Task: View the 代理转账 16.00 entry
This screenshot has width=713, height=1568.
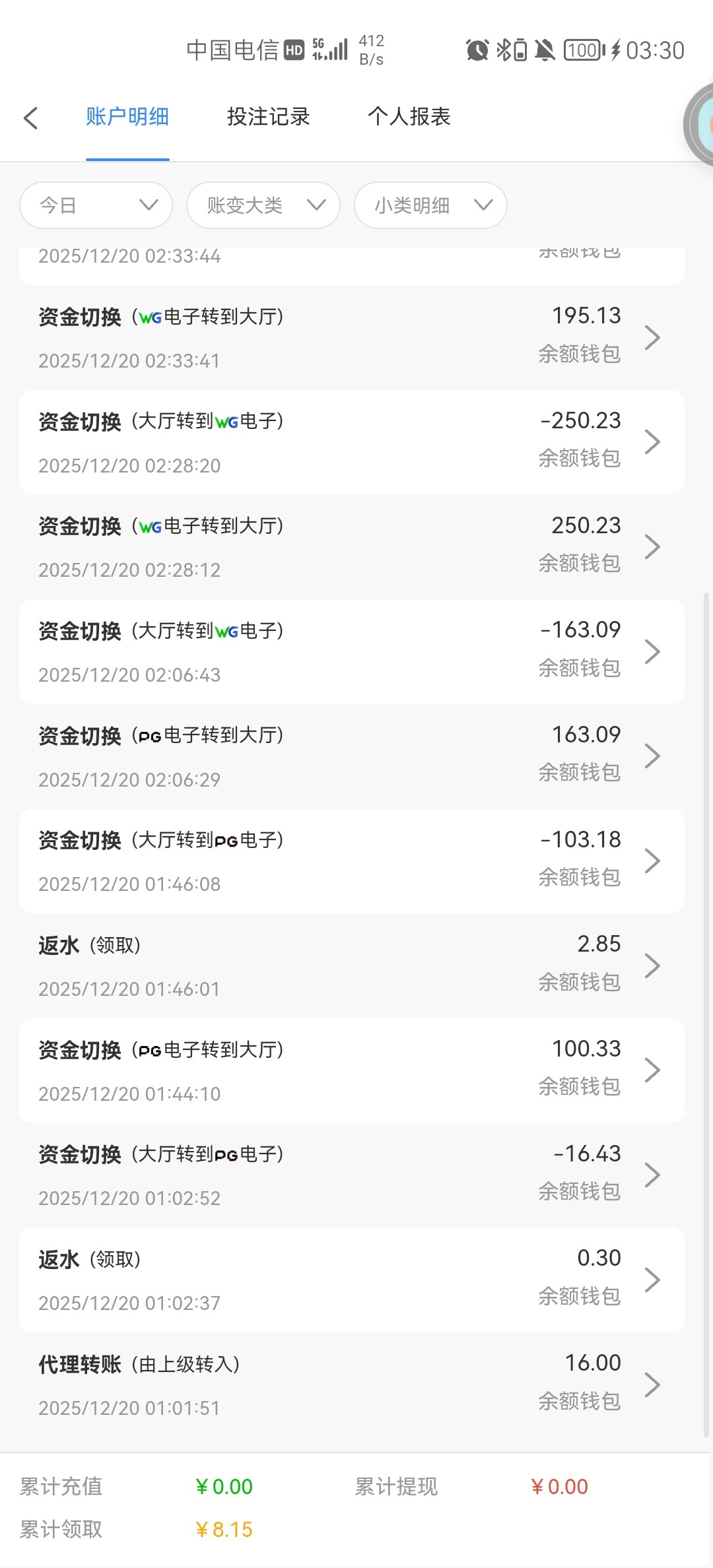Action: 351,1385
